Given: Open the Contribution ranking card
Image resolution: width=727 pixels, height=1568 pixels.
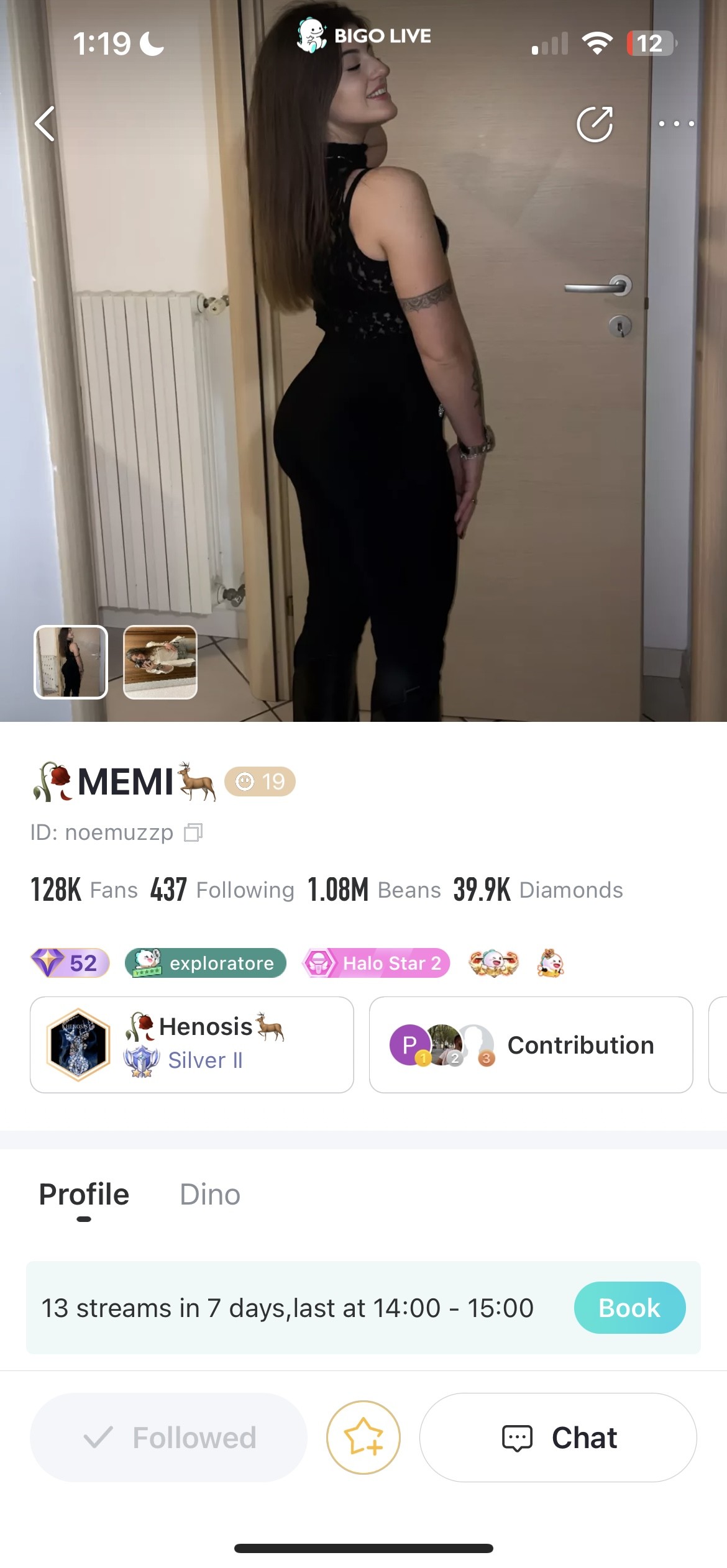Looking at the screenshot, I should 531,1044.
